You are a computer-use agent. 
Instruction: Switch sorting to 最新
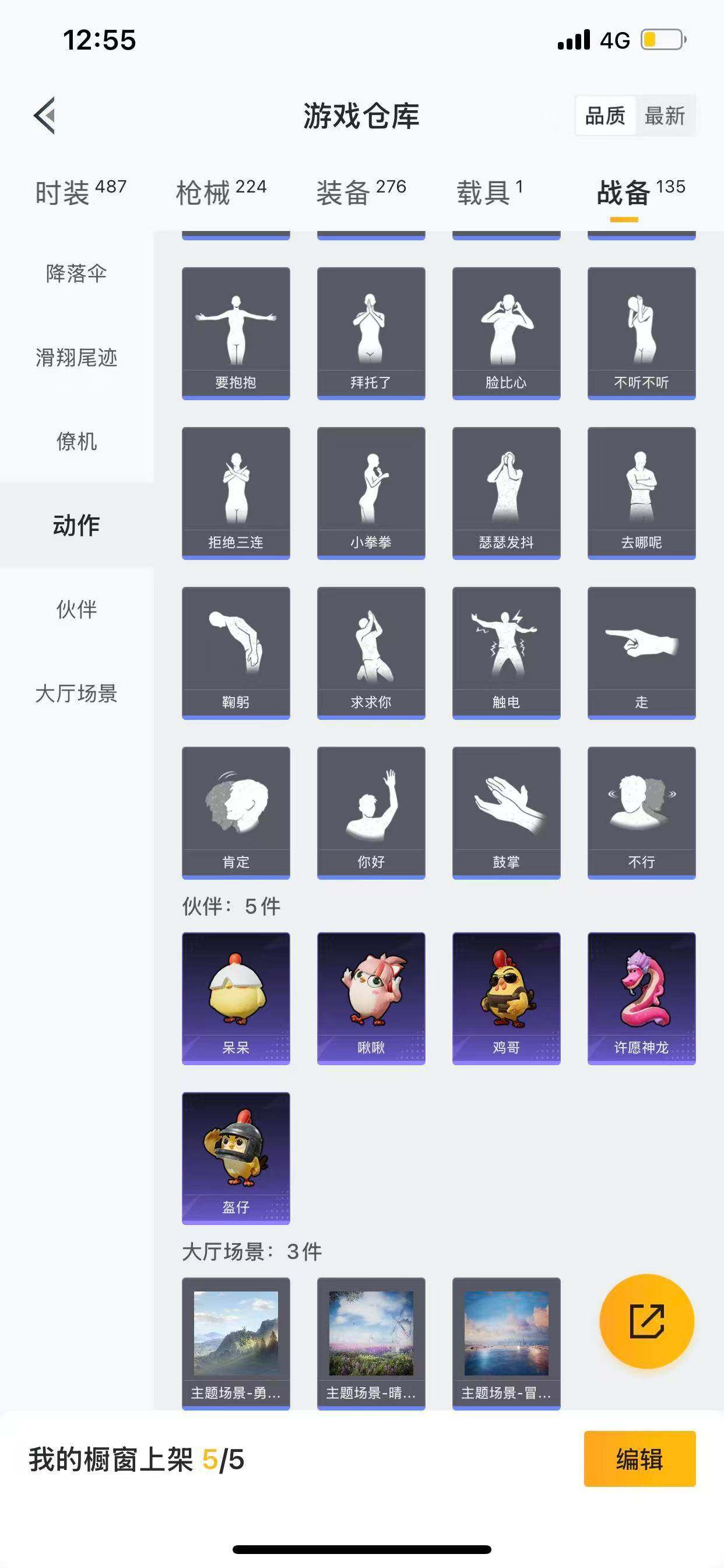pos(667,116)
